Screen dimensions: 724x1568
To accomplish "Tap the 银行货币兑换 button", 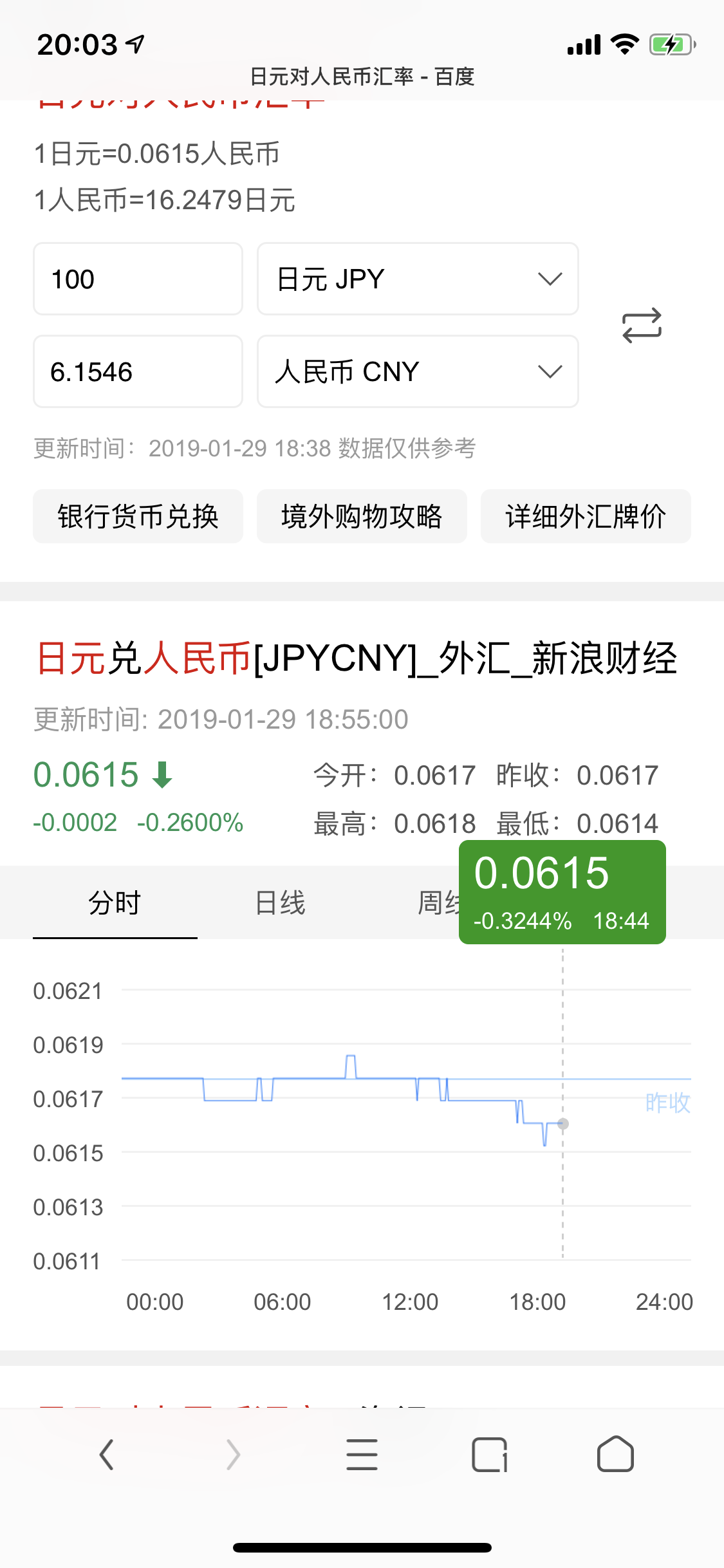I will (137, 516).
